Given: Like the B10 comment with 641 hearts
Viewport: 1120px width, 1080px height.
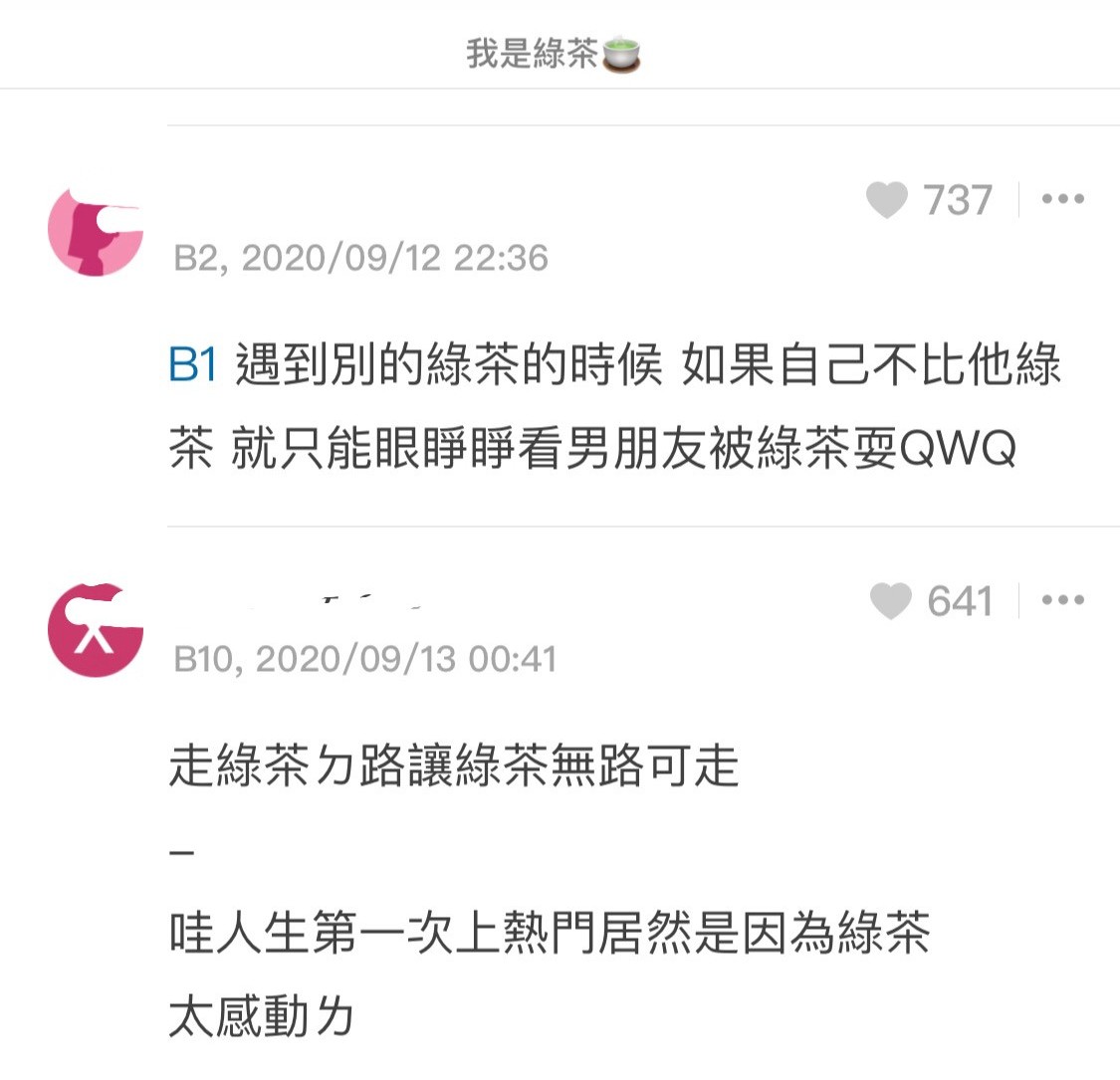Looking at the screenshot, I should pos(890,601).
